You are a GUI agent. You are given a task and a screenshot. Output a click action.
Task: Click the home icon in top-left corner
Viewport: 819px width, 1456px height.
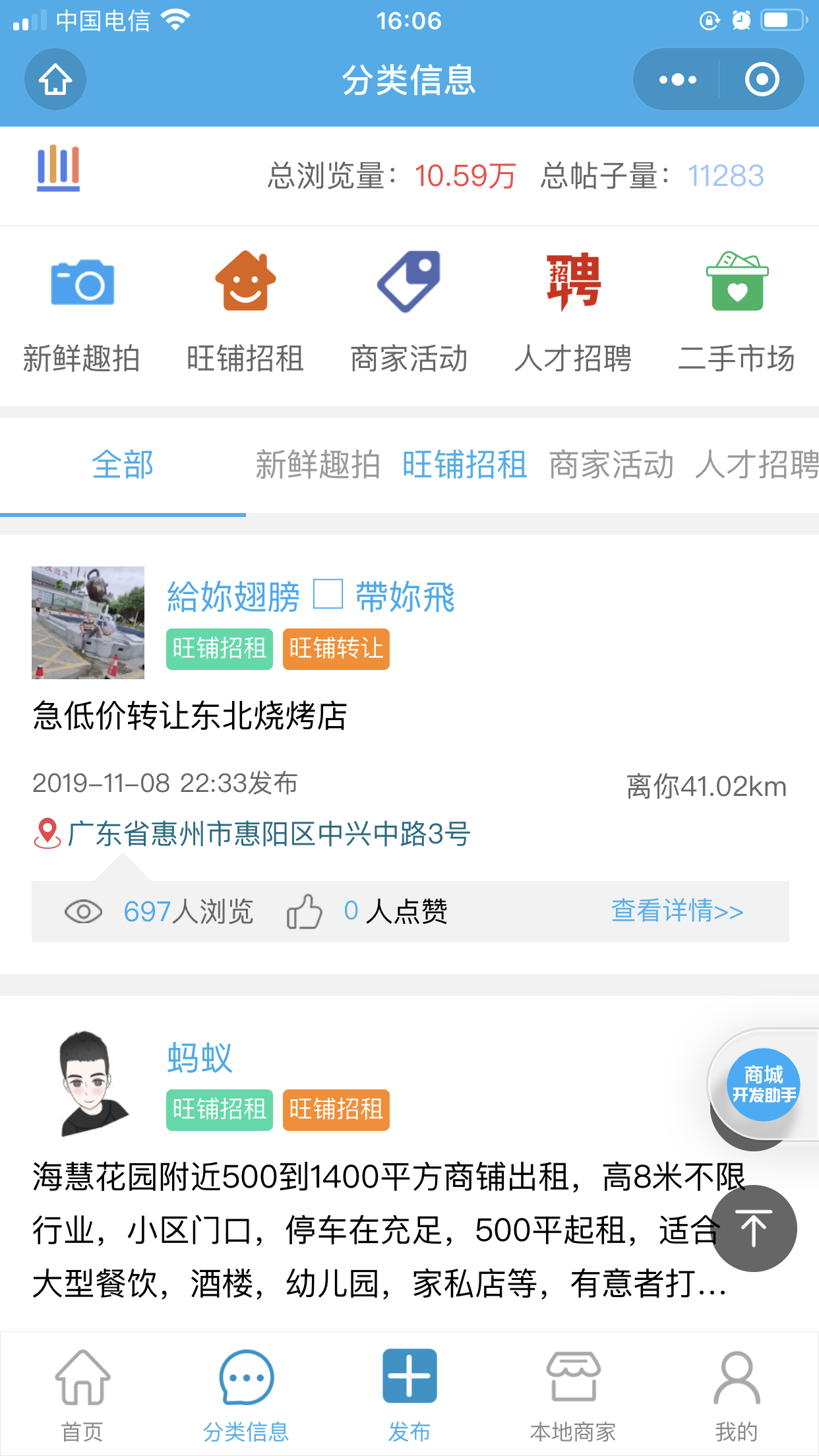[55, 78]
